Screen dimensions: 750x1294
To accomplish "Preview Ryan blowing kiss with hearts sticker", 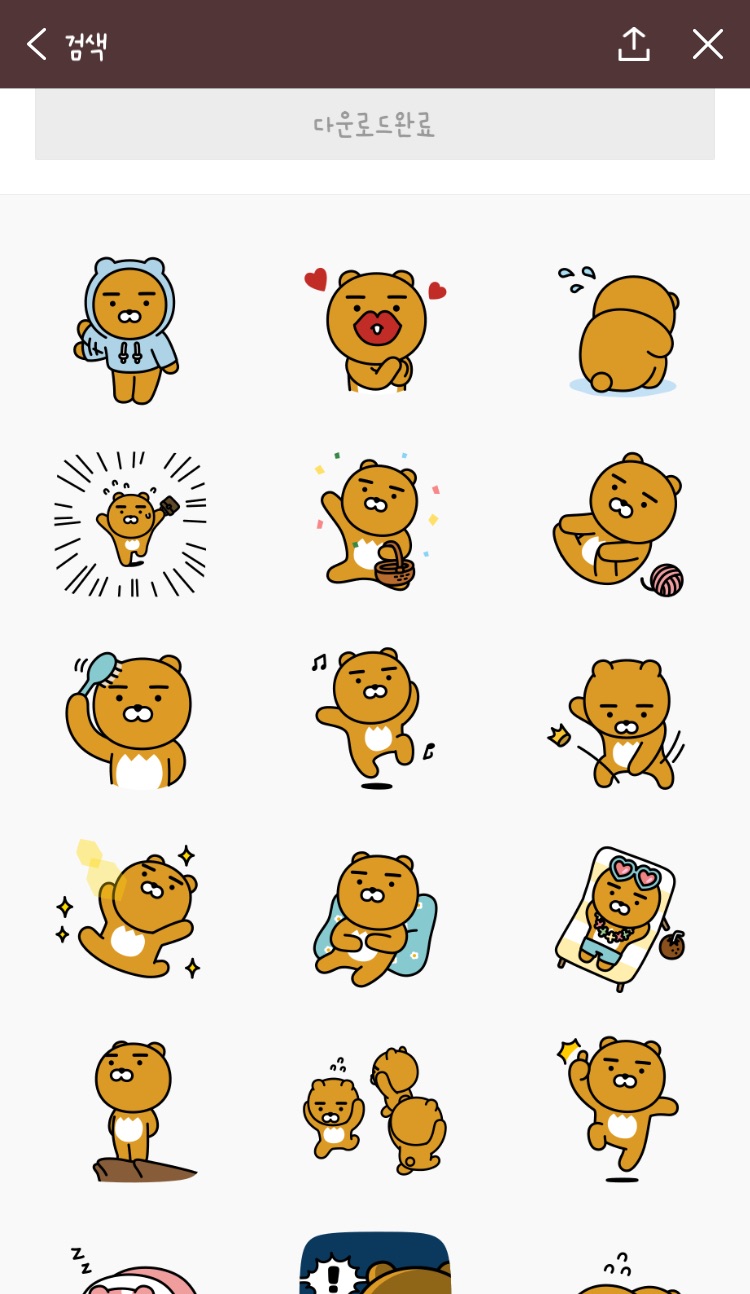I will point(375,328).
